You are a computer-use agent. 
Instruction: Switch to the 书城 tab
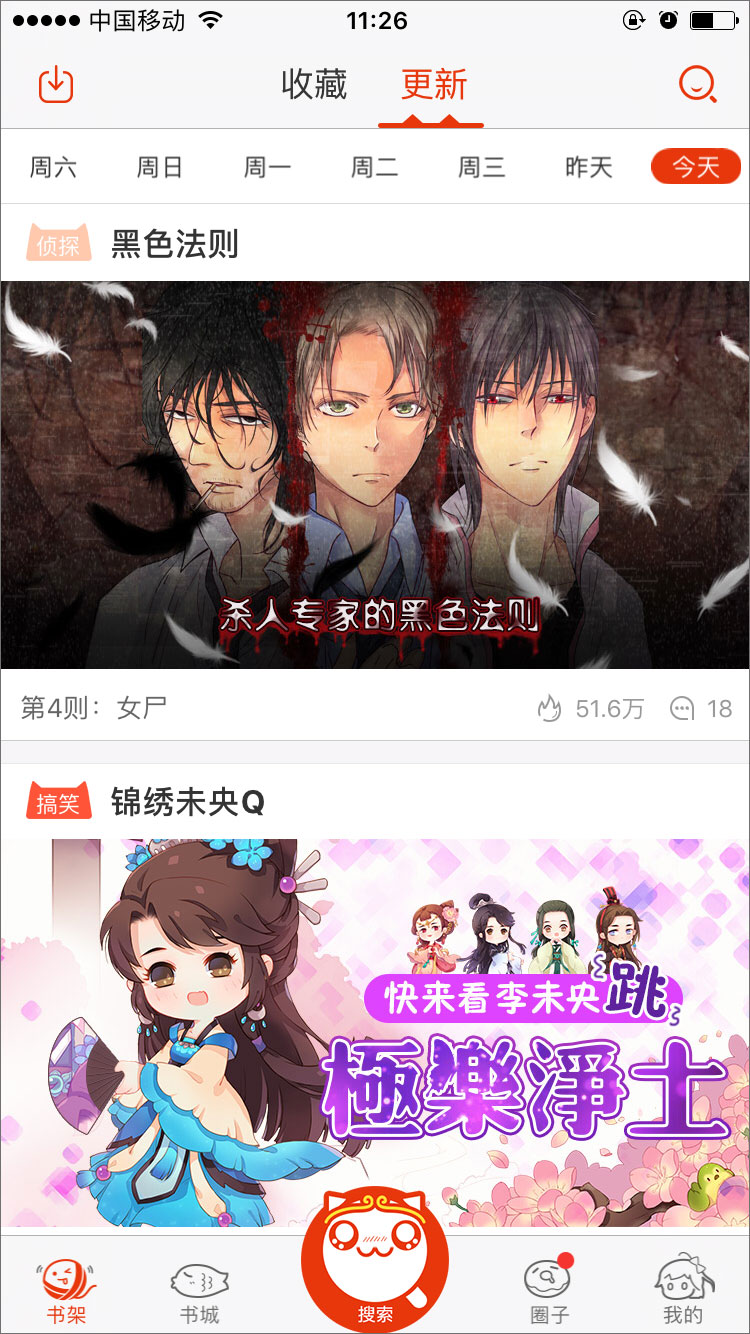199,1292
